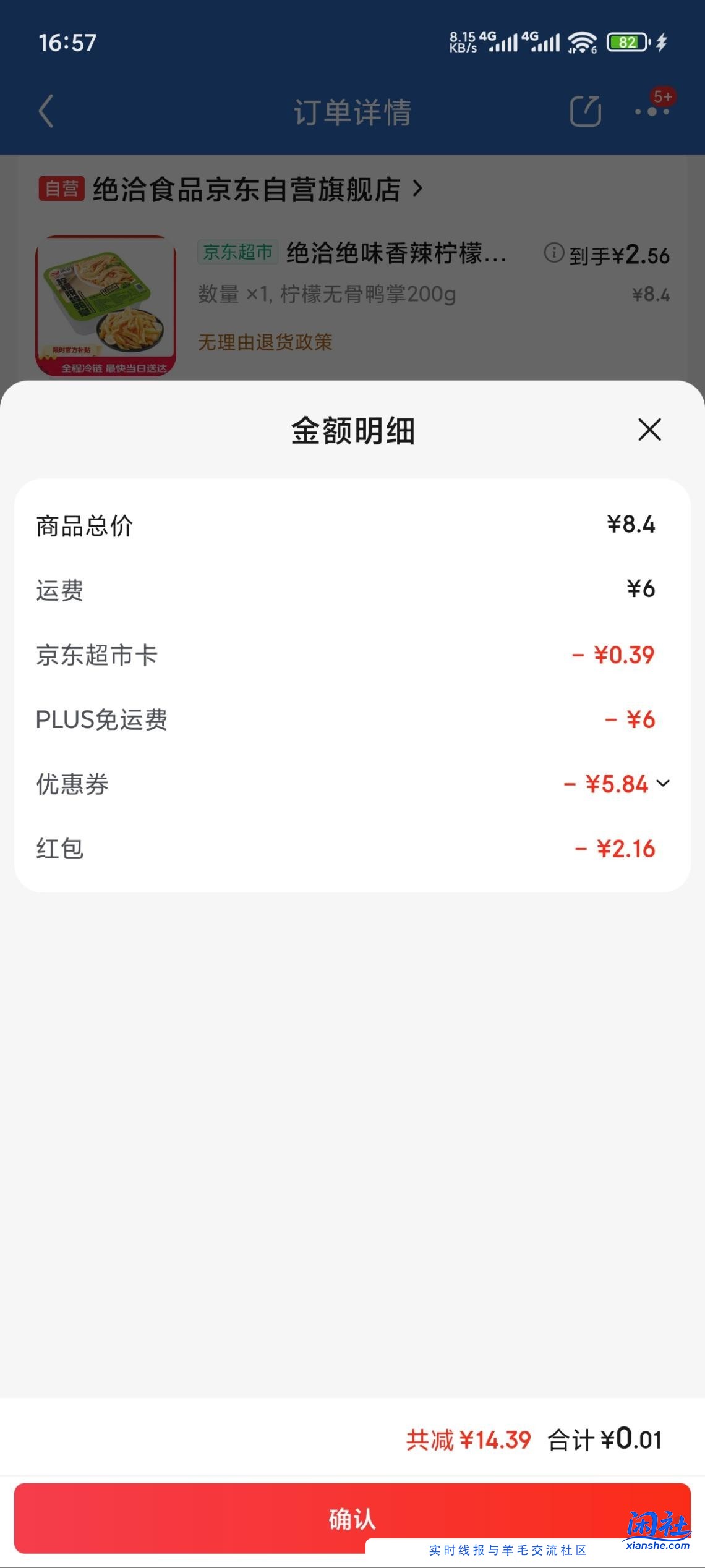Tap the product thumbnail image
The width and height of the screenshot is (705, 1568).
point(105,302)
